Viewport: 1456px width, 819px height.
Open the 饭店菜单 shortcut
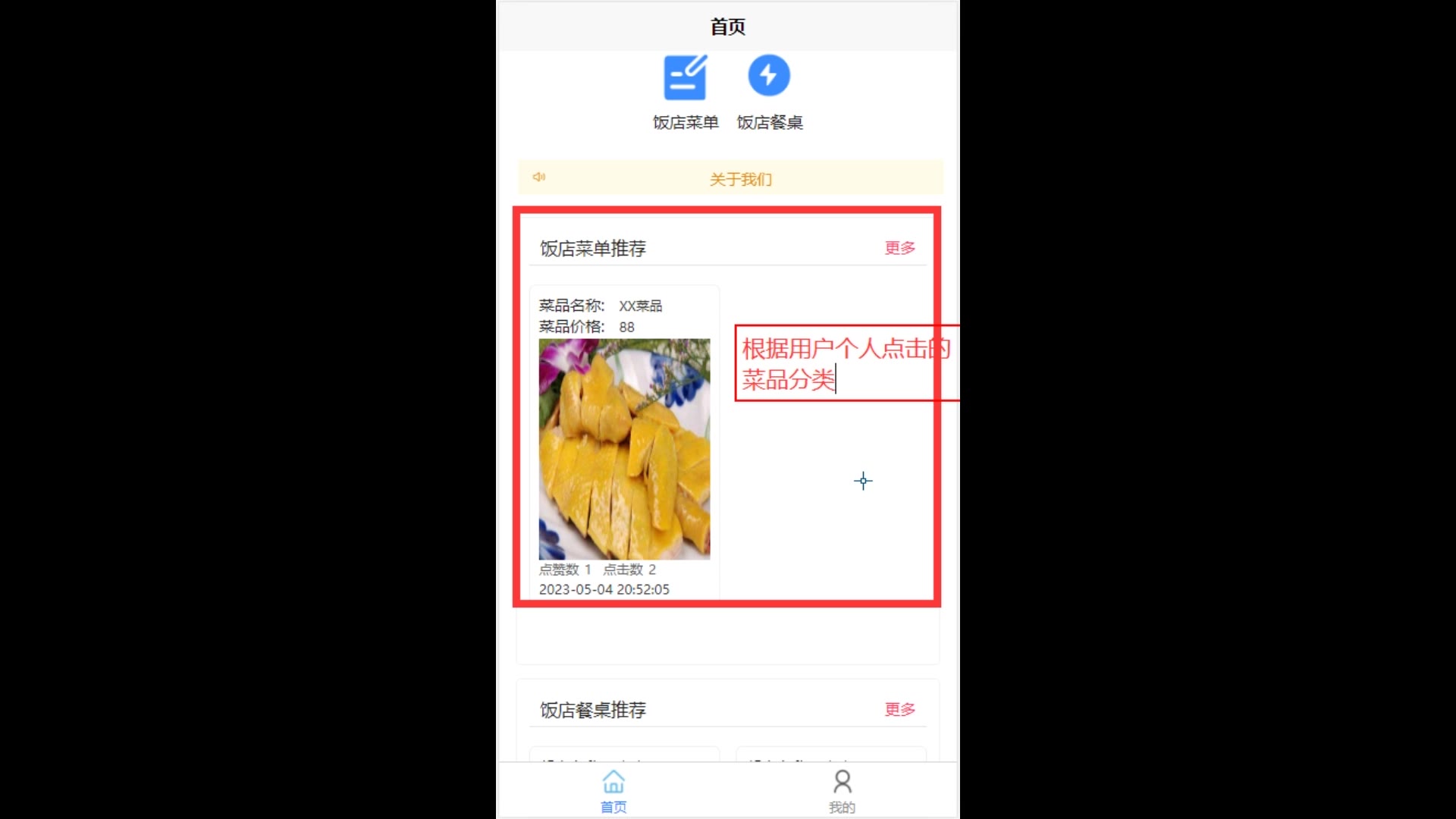685,91
